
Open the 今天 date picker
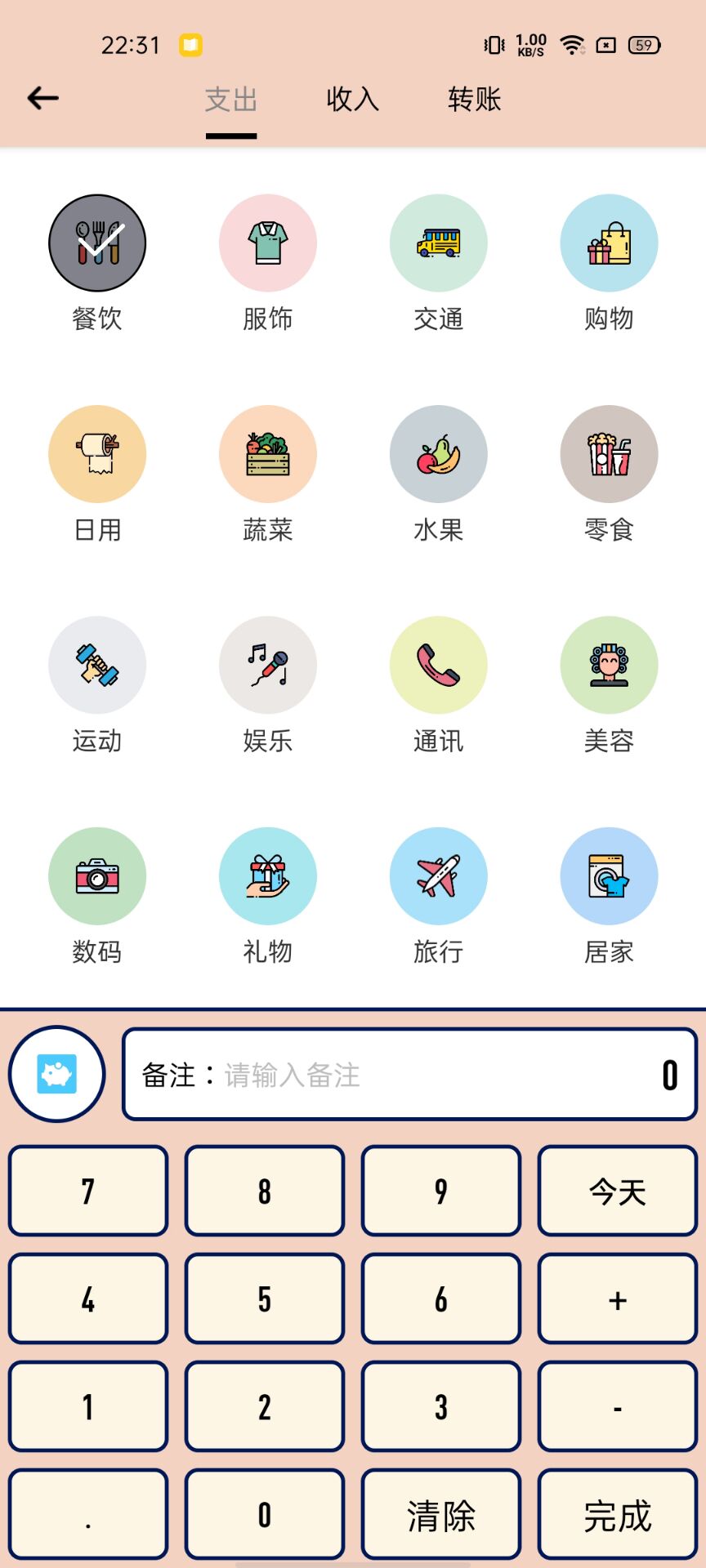point(617,1192)
